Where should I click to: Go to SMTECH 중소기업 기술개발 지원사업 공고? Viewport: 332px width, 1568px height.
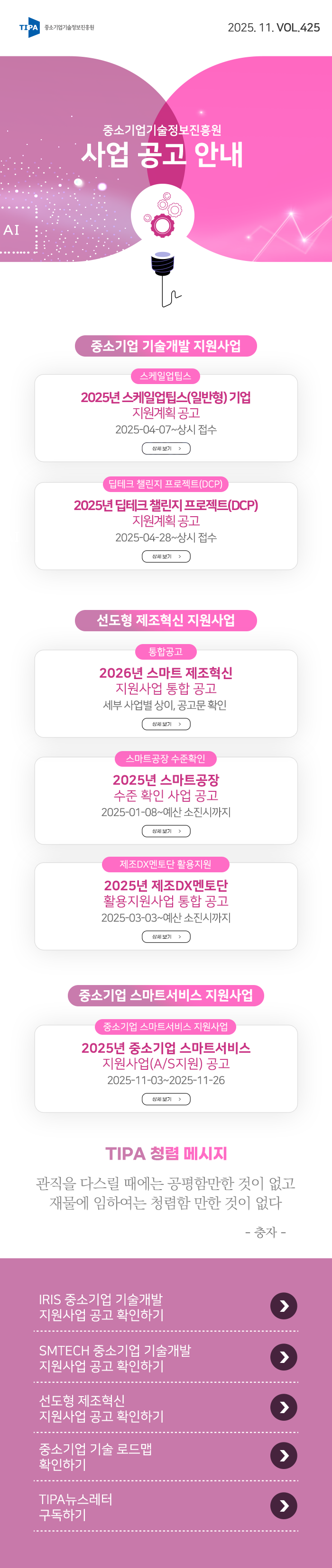coord(283,1357)
